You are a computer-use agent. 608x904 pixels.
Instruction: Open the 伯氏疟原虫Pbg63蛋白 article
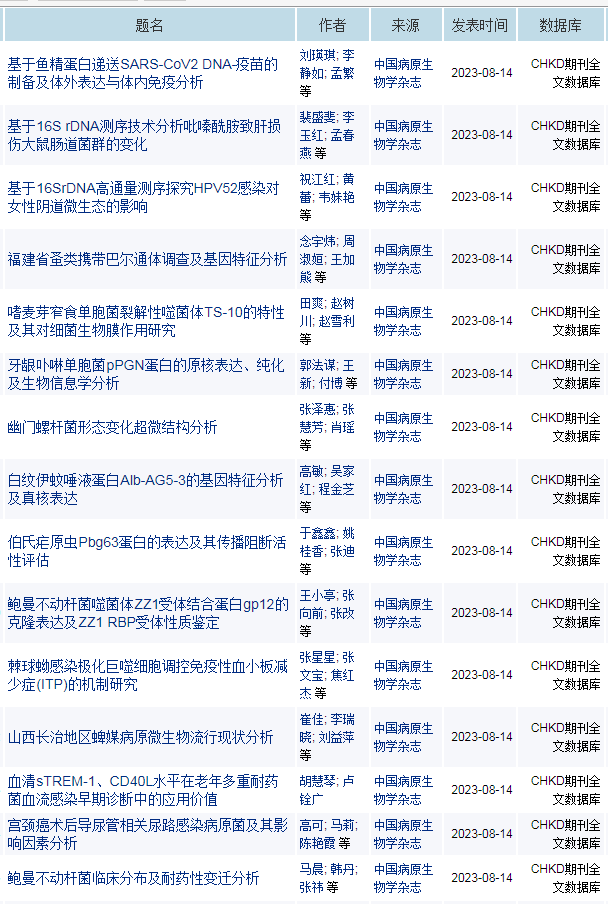(146, 551)
